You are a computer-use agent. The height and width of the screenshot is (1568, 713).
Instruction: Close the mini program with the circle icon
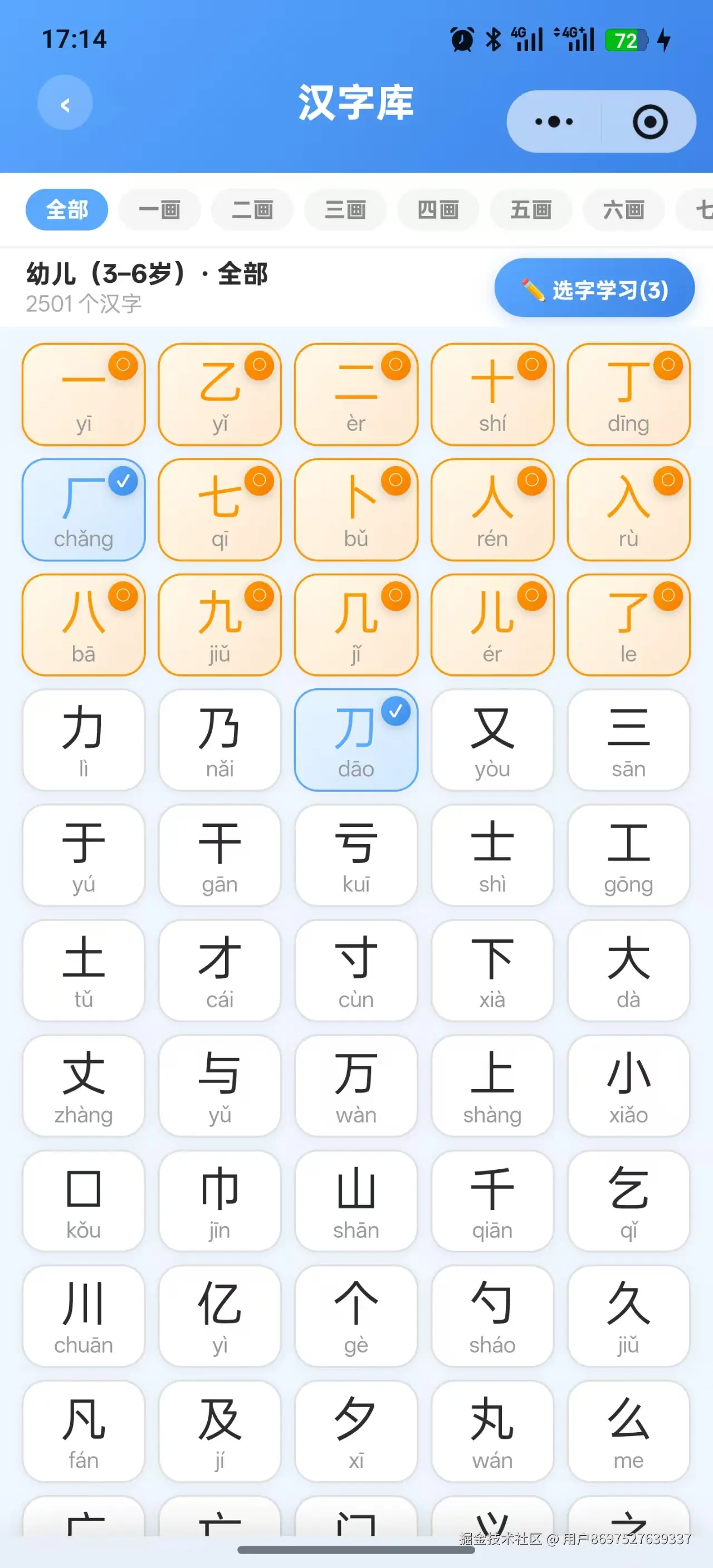[x=649, y=122]
